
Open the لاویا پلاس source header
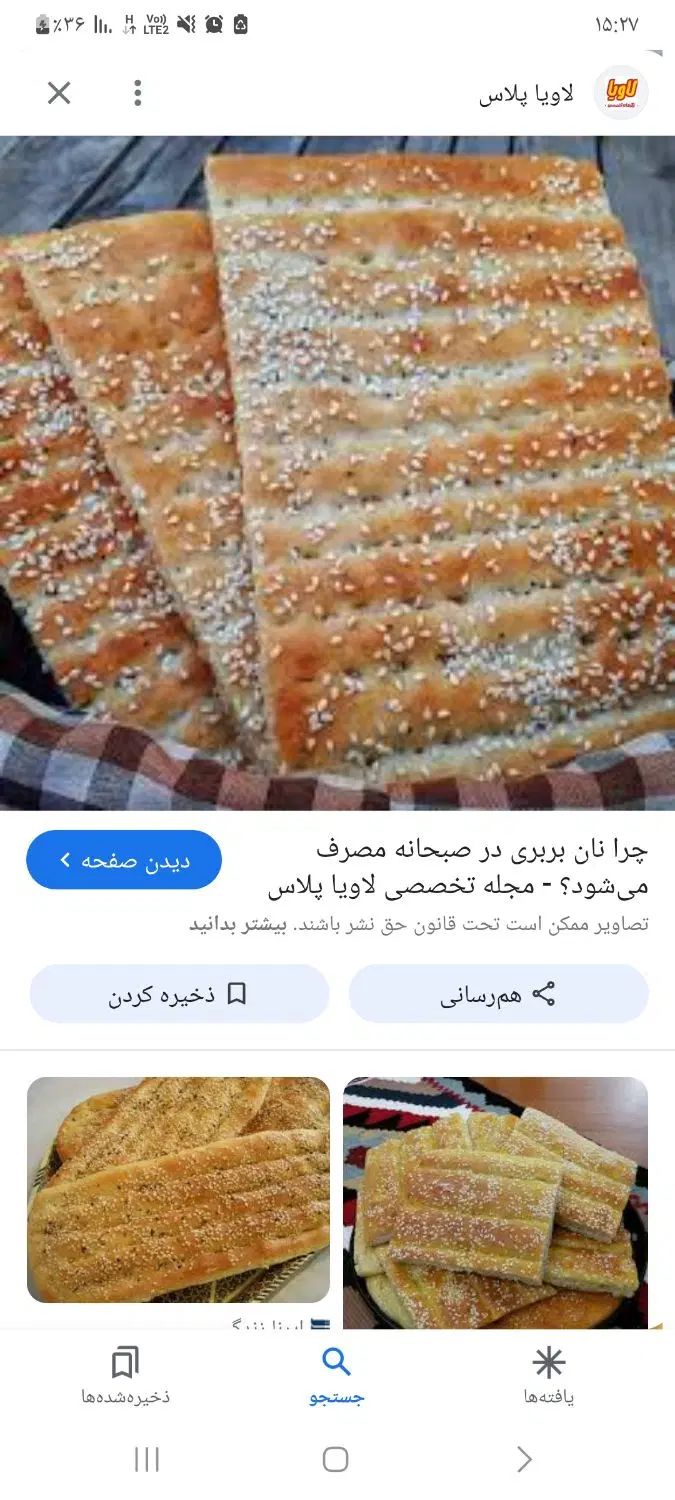[x=560, y=95]
